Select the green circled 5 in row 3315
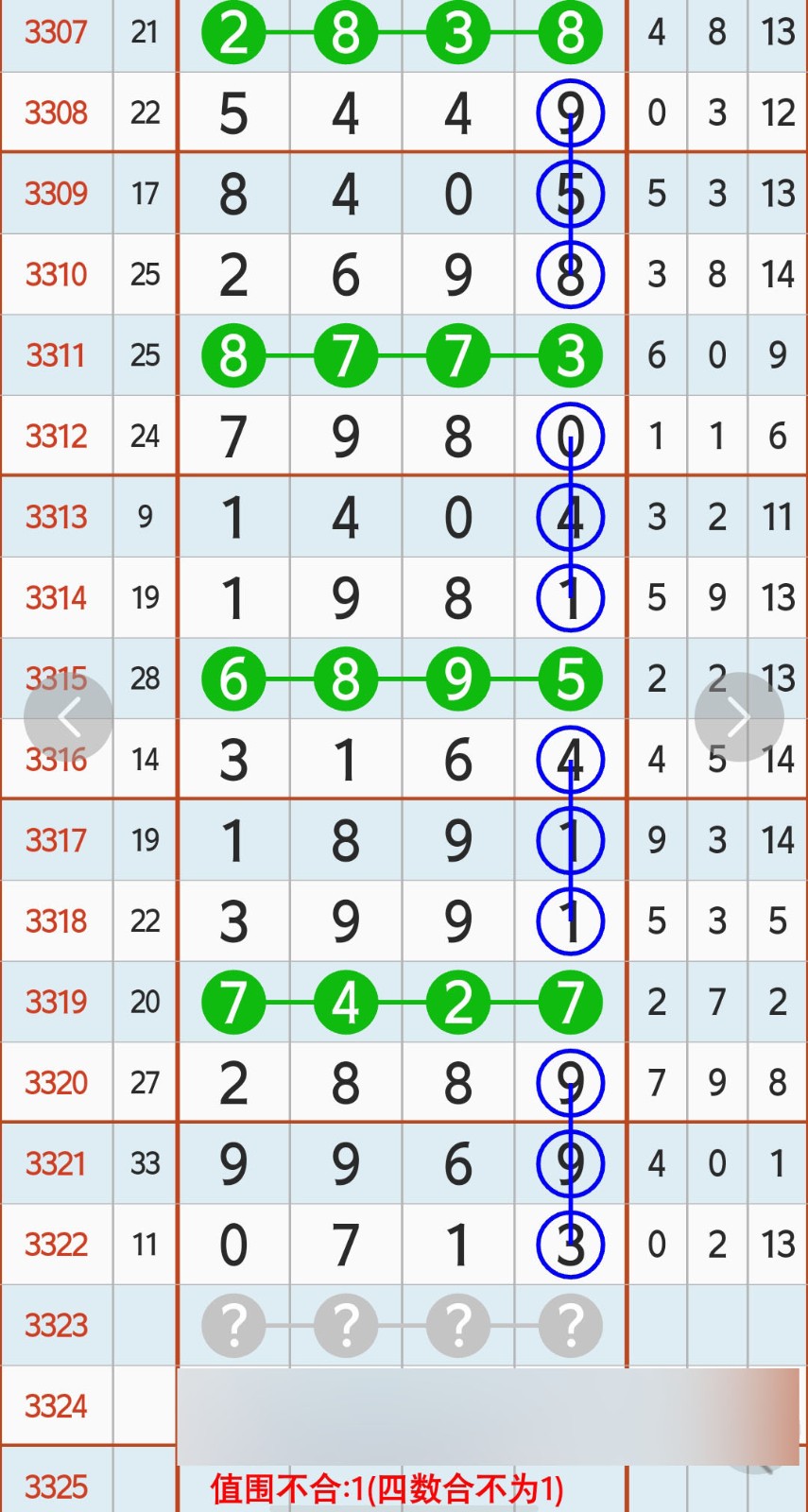808x1512 pixels. point(570,678)
